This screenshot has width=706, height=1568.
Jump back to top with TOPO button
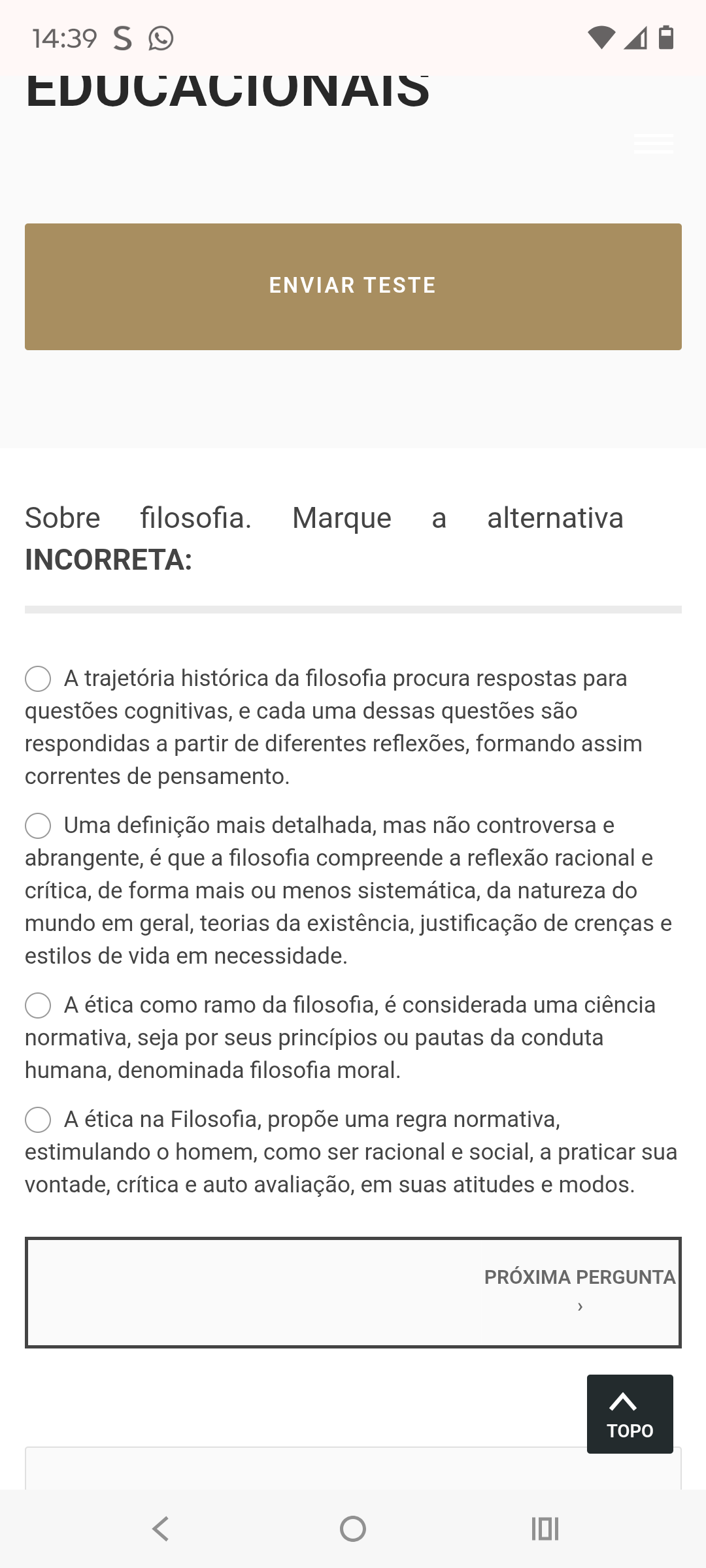pos(630,1414)
